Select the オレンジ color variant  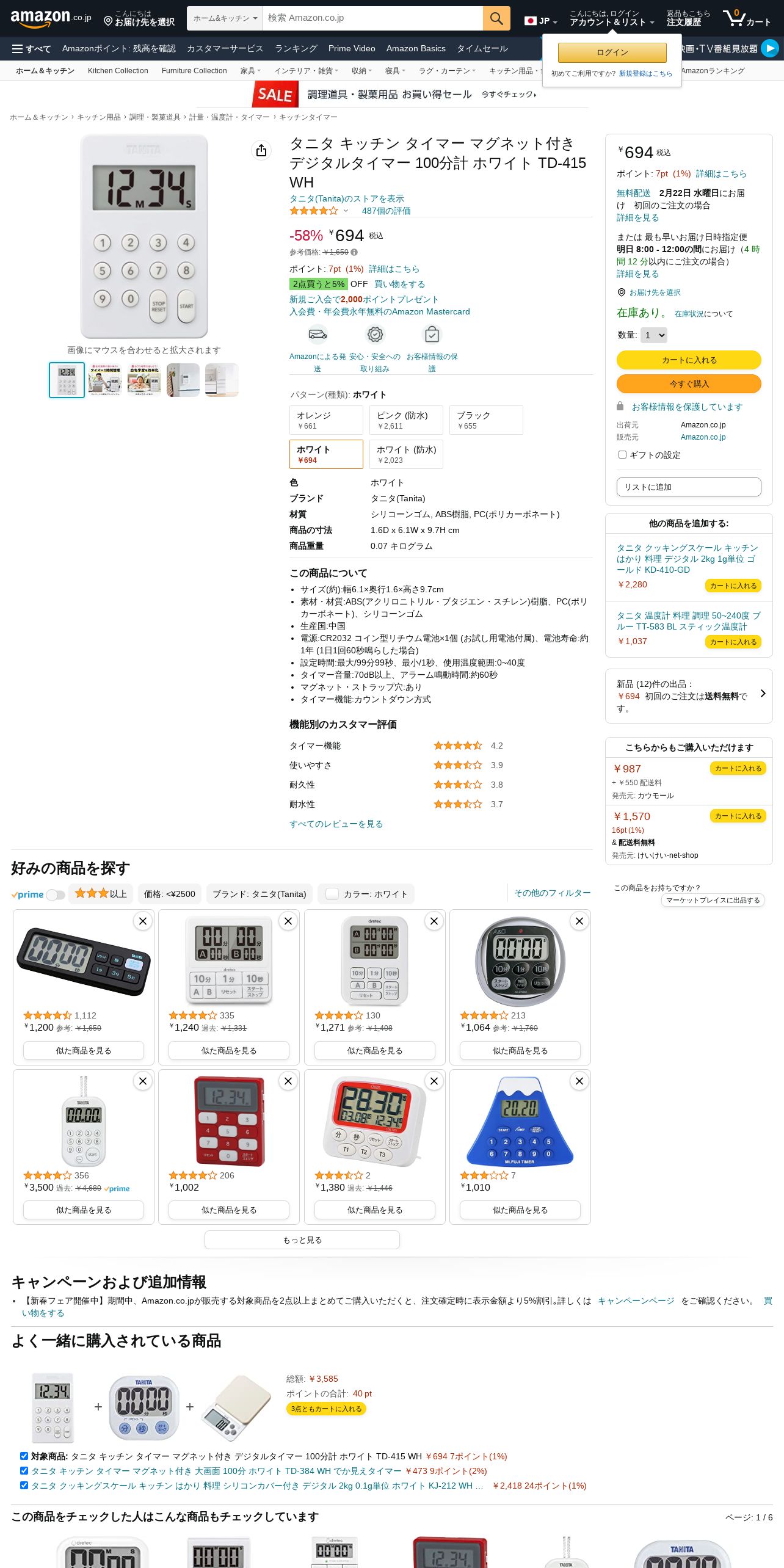[326, 420]
